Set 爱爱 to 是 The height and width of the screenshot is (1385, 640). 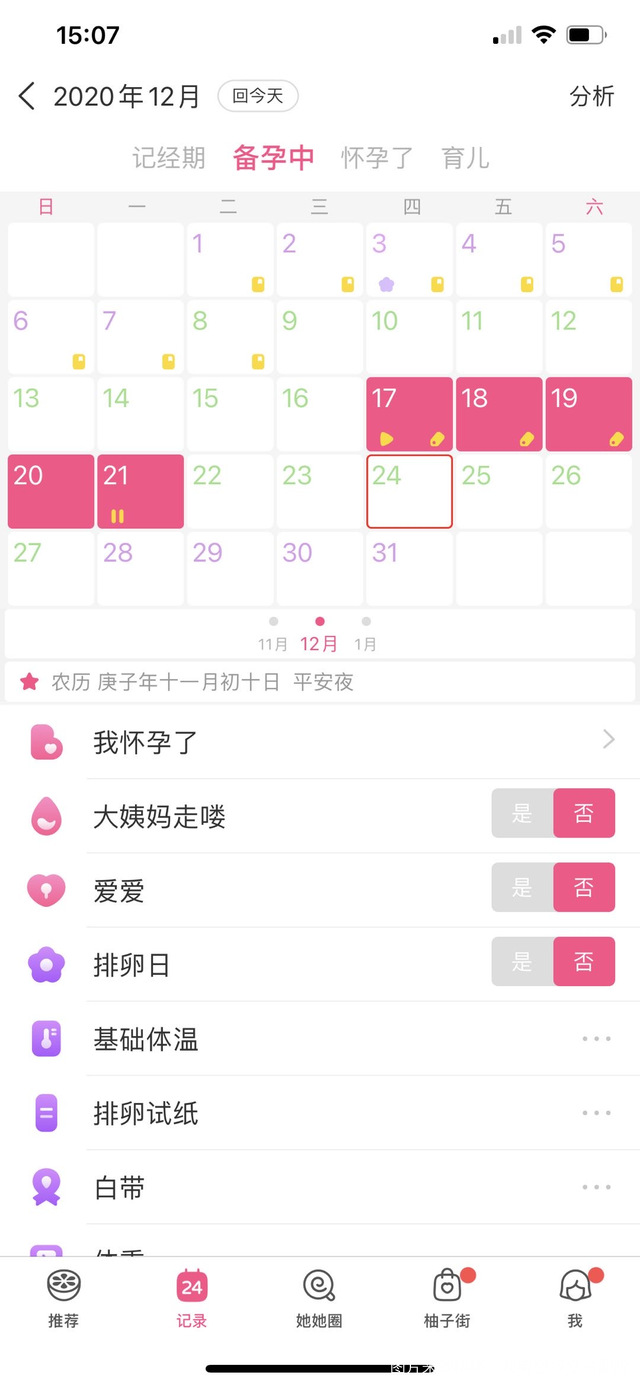[x=522, y=888]
